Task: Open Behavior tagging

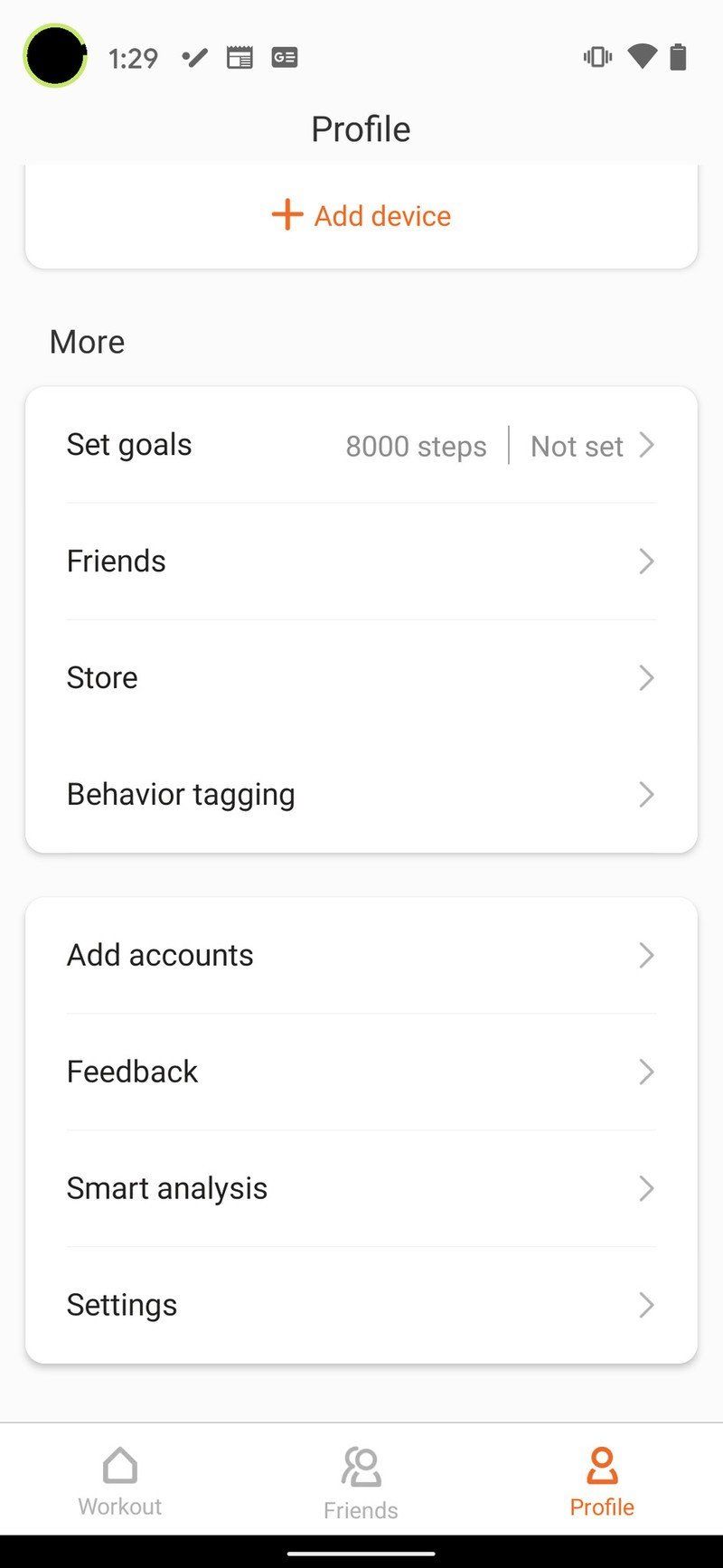Action: [361, 794]
